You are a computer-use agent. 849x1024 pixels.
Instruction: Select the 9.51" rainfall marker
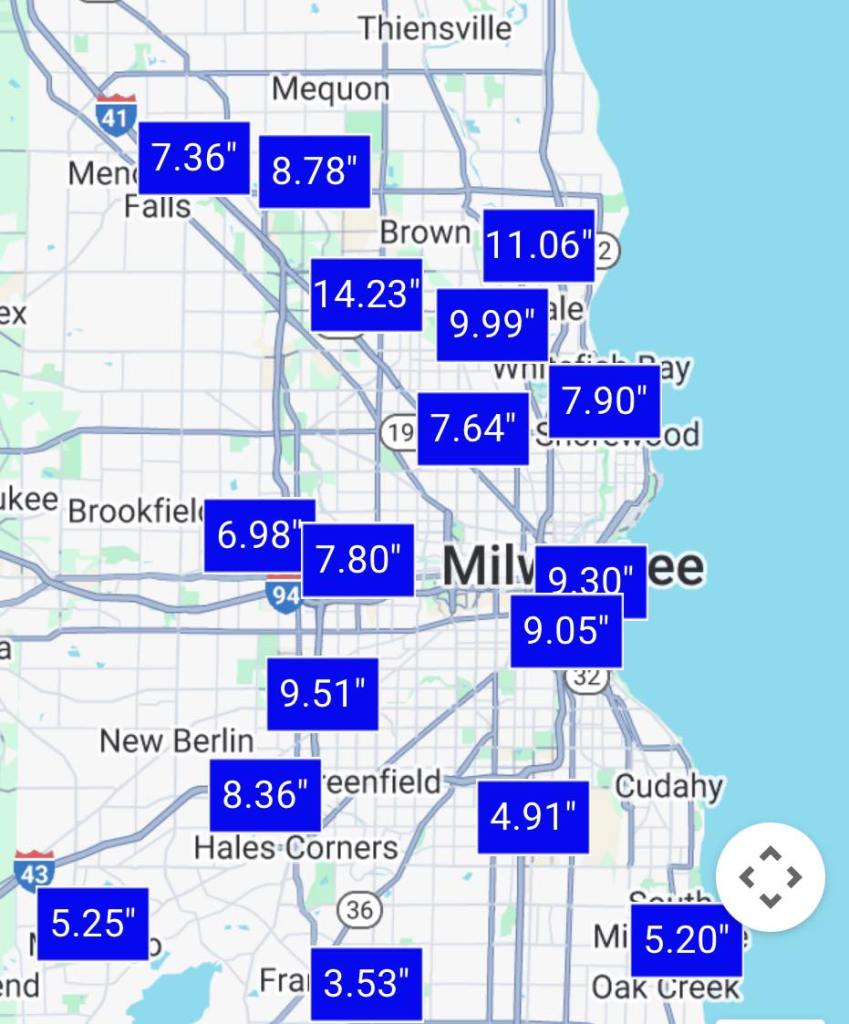323,693
